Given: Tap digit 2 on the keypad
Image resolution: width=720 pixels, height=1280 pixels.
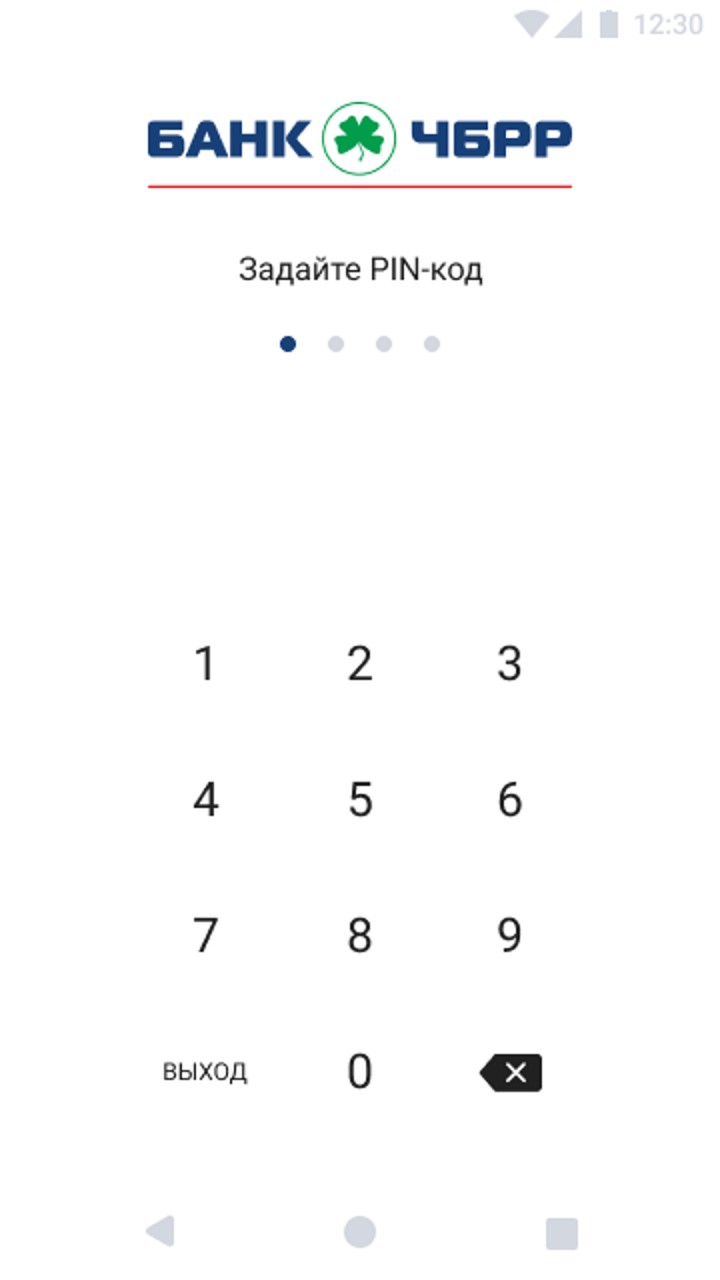Looking at the screenshot, I should tap(360, 664).
